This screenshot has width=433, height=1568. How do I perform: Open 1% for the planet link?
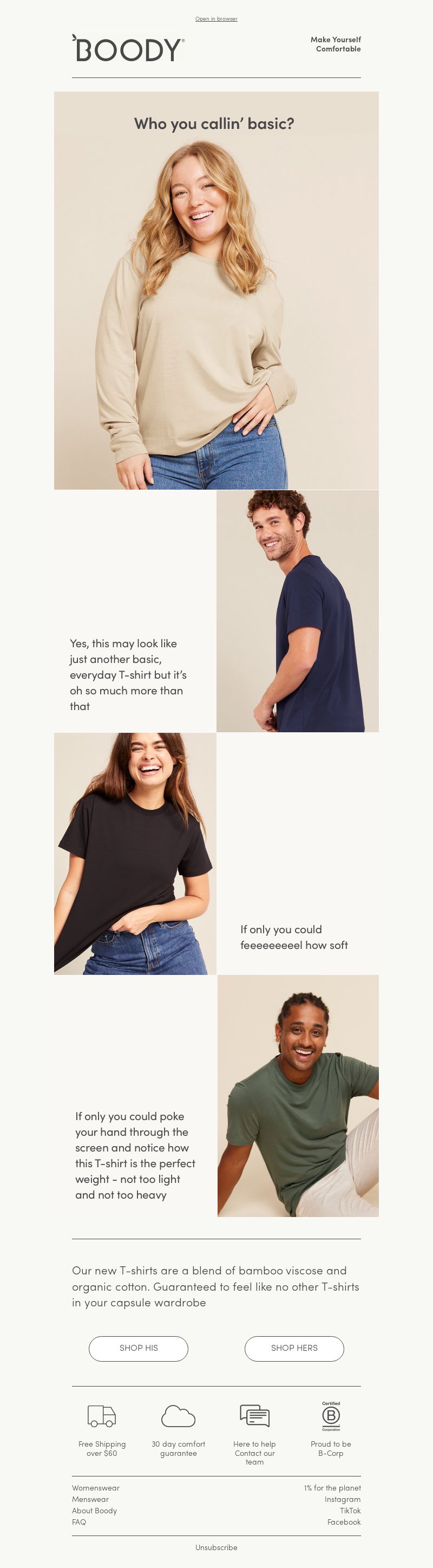[332, 1488]
